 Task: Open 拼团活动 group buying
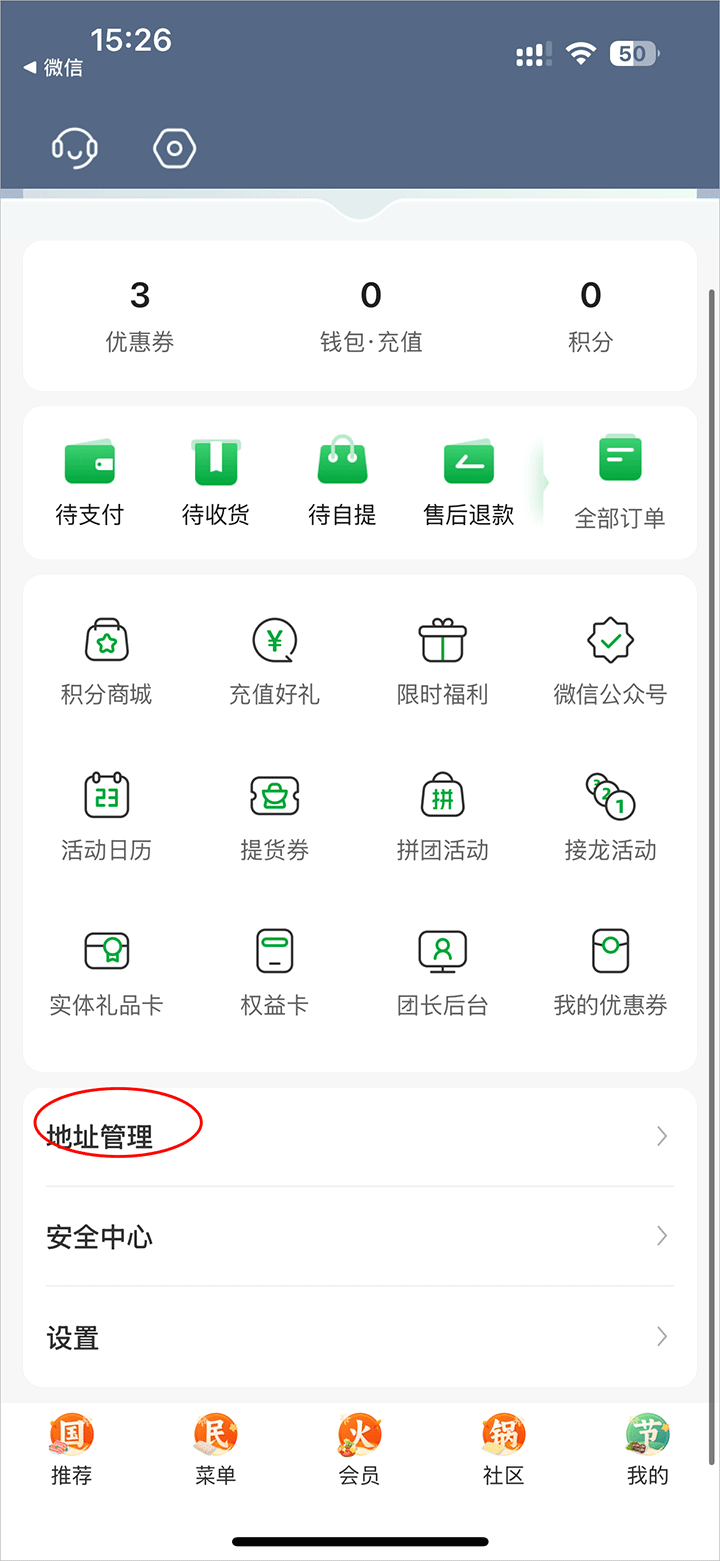pos(442,816)
